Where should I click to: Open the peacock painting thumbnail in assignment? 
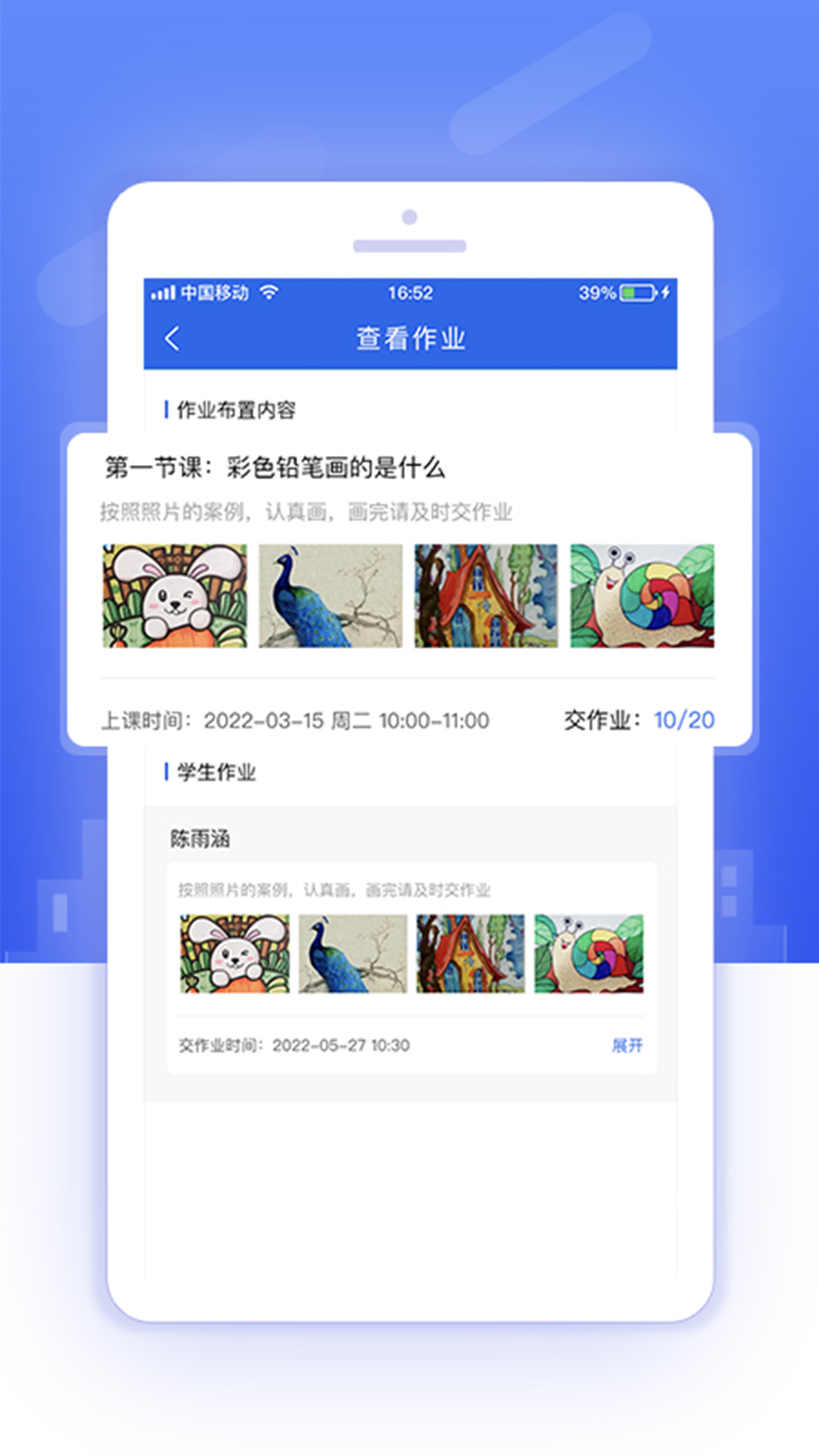click(331, 596)
